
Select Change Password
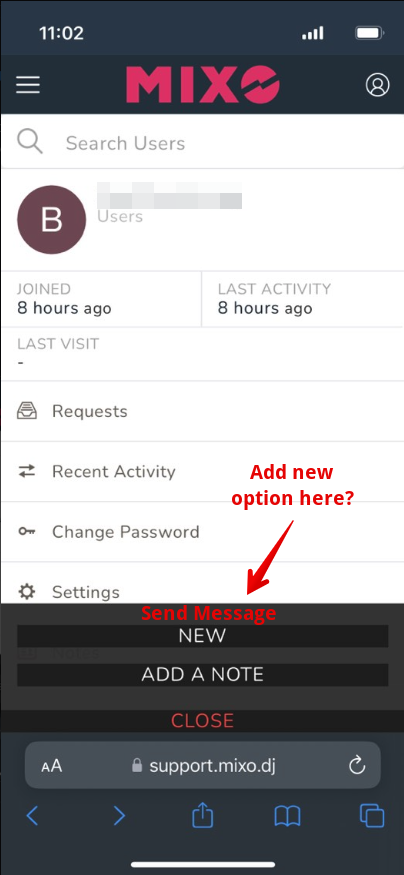point(202,532)
